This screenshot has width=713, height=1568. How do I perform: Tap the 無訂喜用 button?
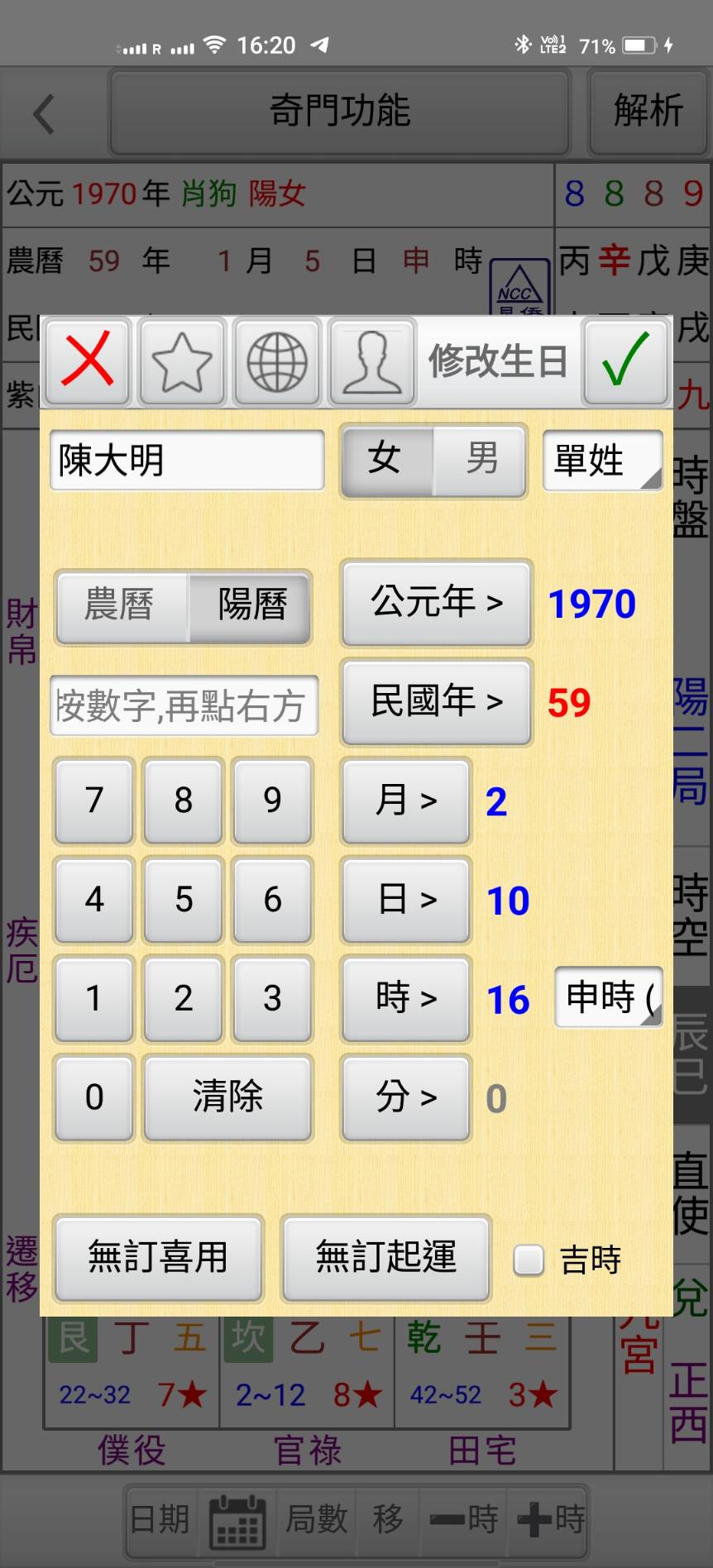tap(158, 1258)
